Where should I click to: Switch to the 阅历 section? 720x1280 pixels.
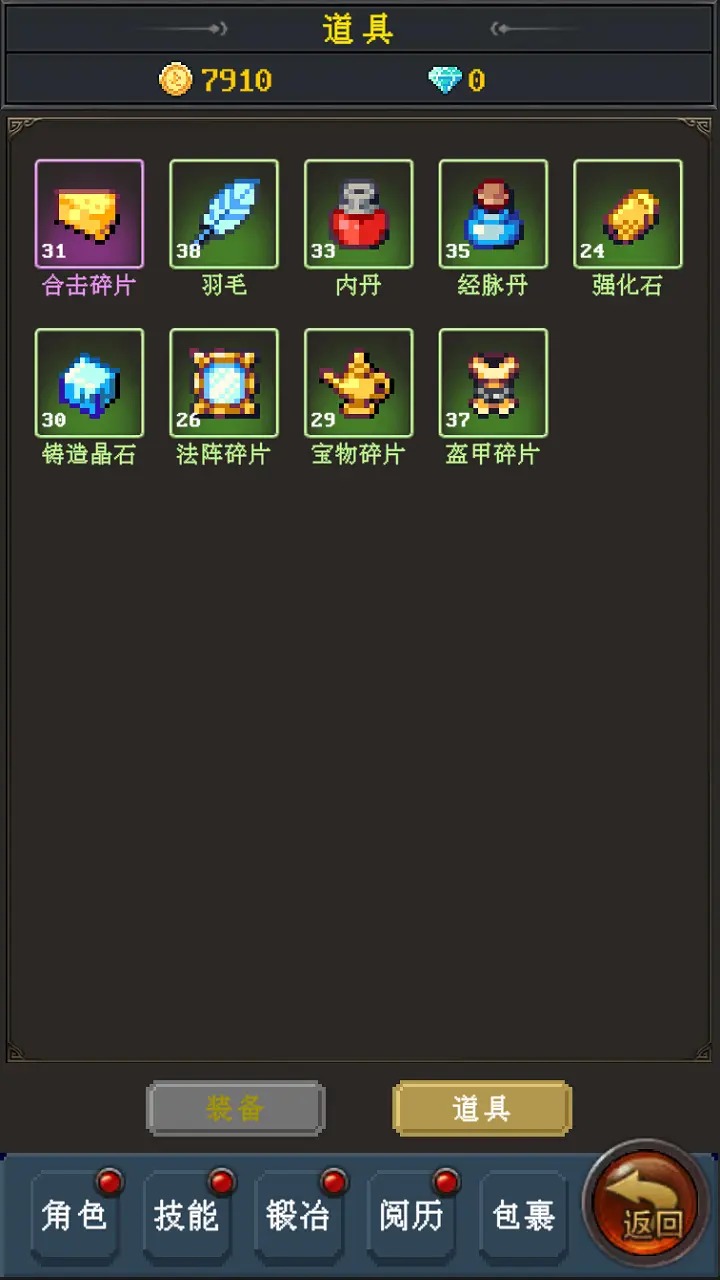411,1216
